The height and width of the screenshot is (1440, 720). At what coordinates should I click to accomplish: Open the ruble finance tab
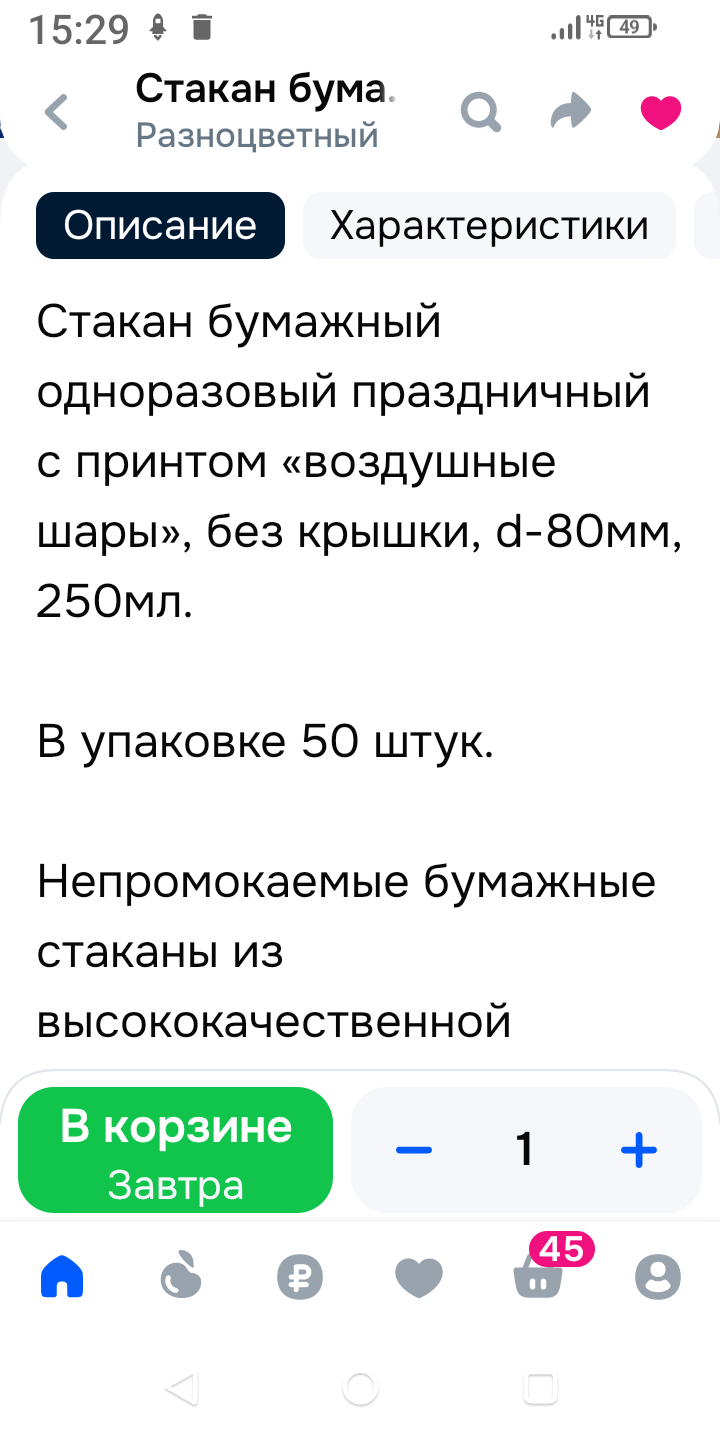click(x=300, y=1277)
